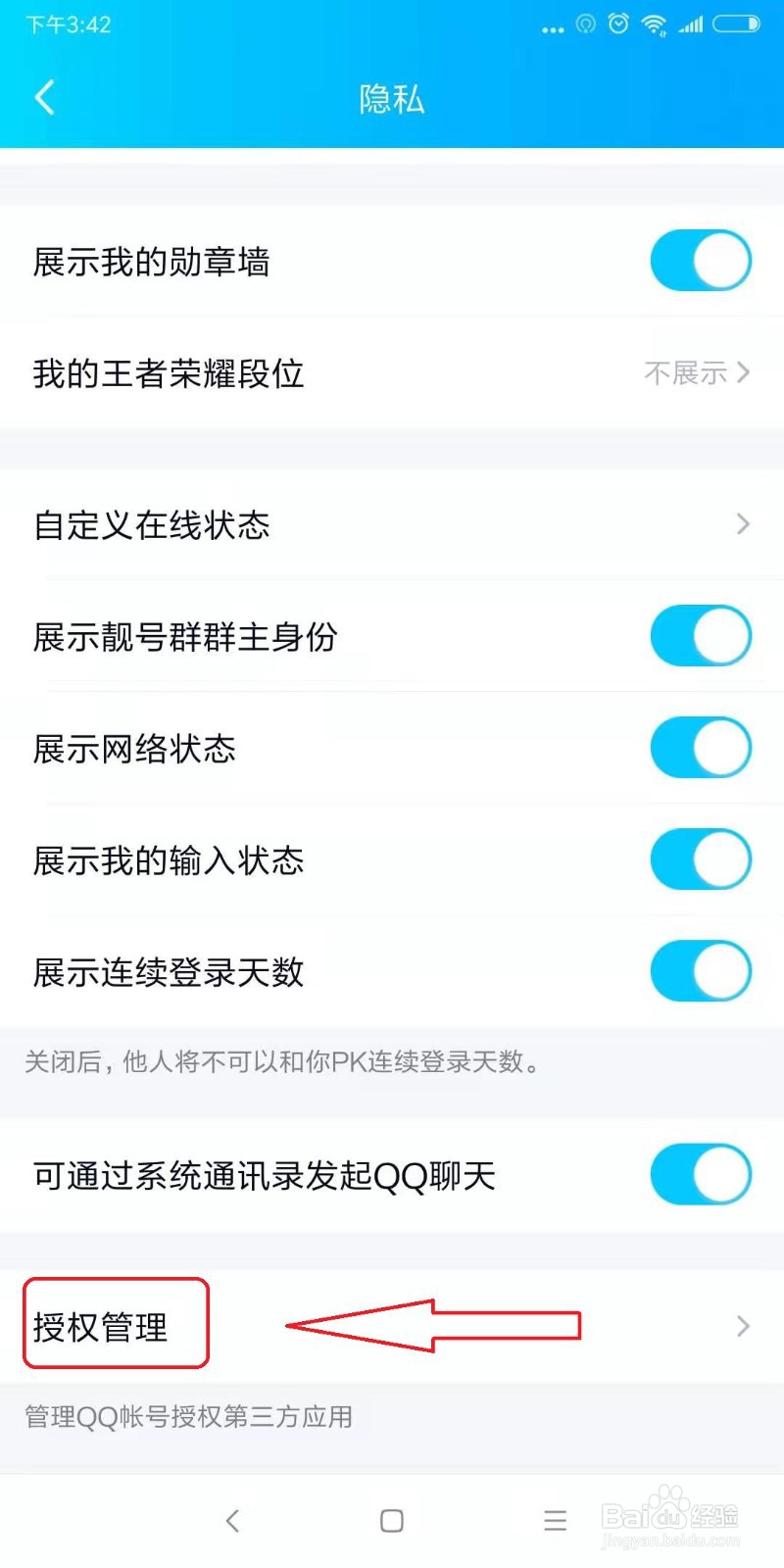This screenshot has height=1568, width=784.
Task: Open 自定义在线状态 row
Action: coord(392,524)
